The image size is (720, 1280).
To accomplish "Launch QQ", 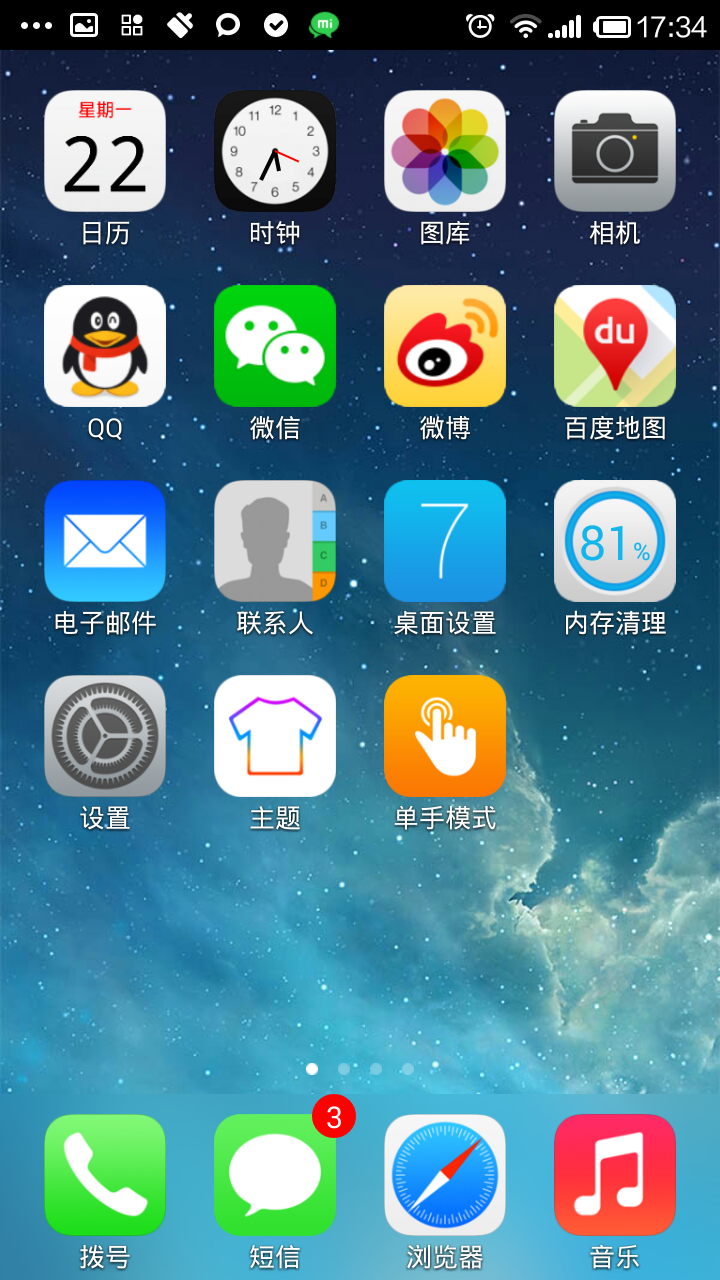I will point(105,345).
